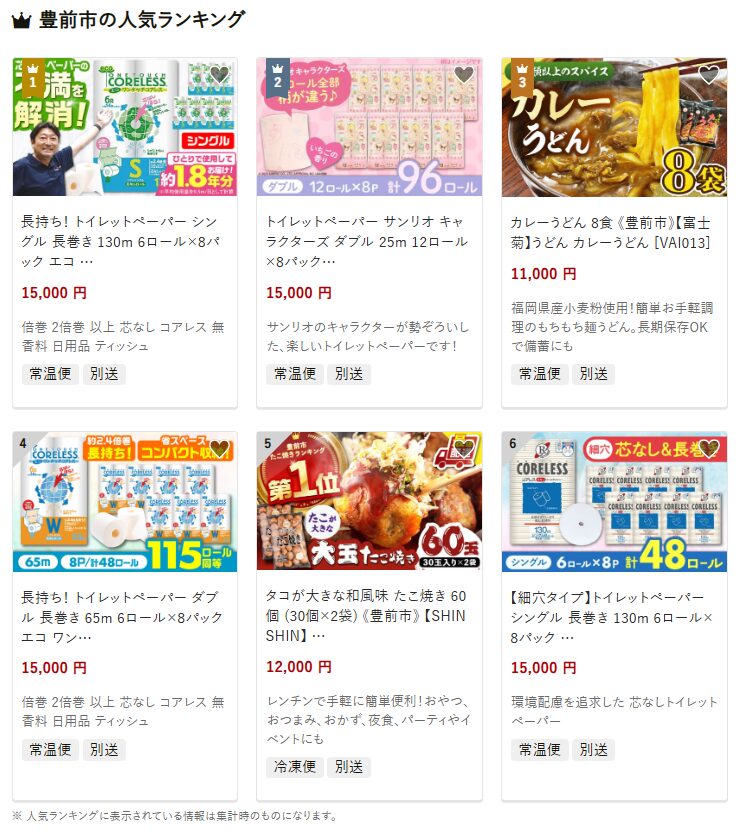View the 和風味 たこ焼き 60個 product
Screen dimensions: 742x835
pyautogui.click(x=369, y=615)
